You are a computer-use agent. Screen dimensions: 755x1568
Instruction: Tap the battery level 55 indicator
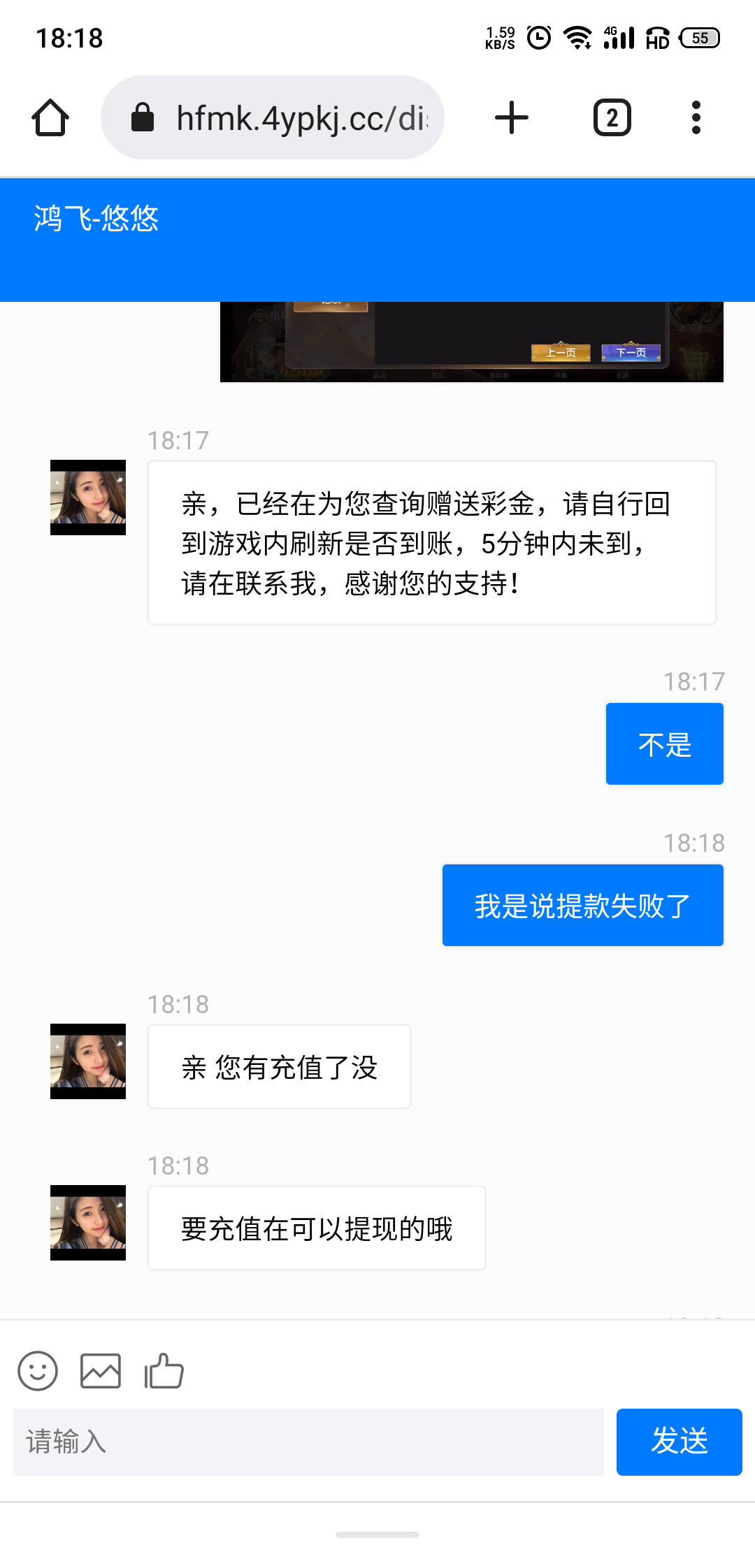coord(699,38)
